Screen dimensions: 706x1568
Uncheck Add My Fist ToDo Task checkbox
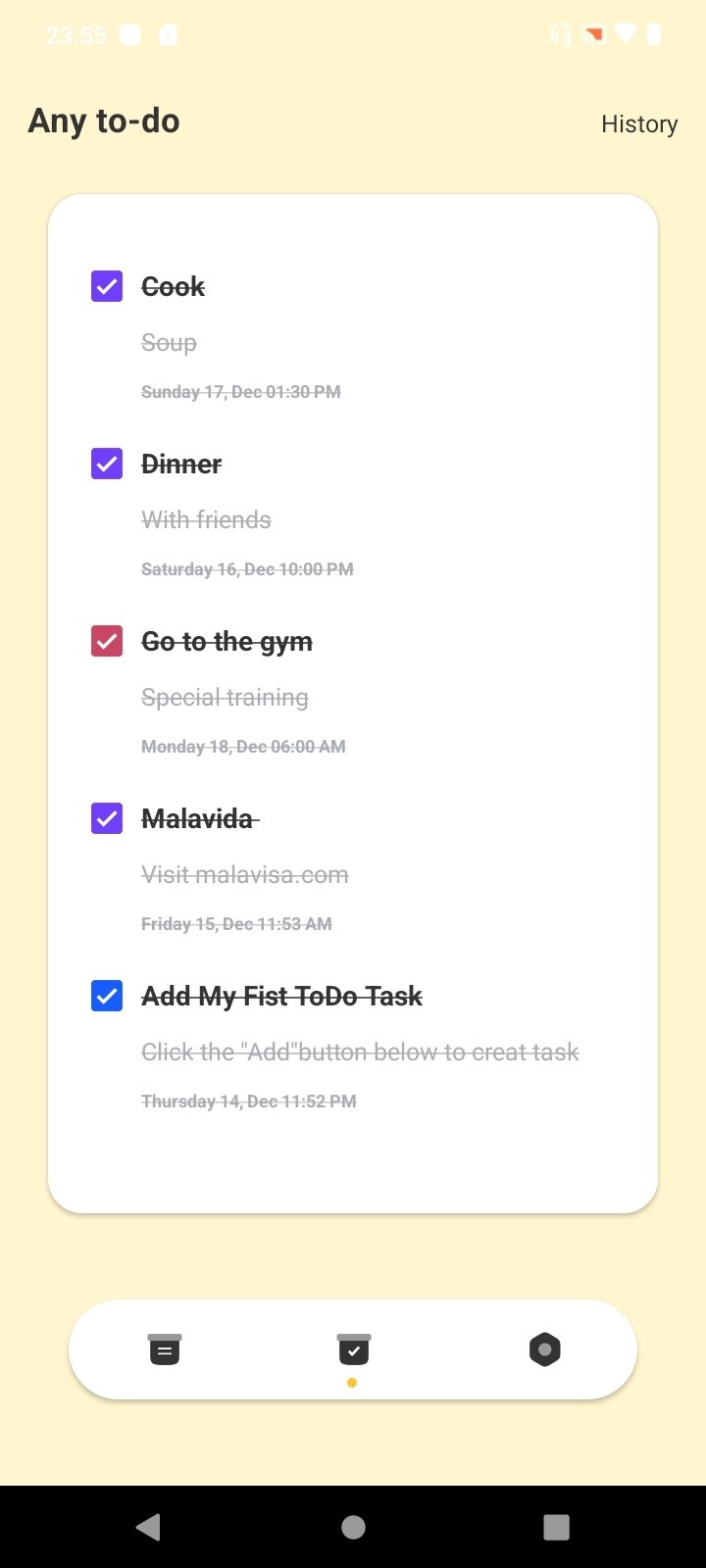click(x=107, y=996)
